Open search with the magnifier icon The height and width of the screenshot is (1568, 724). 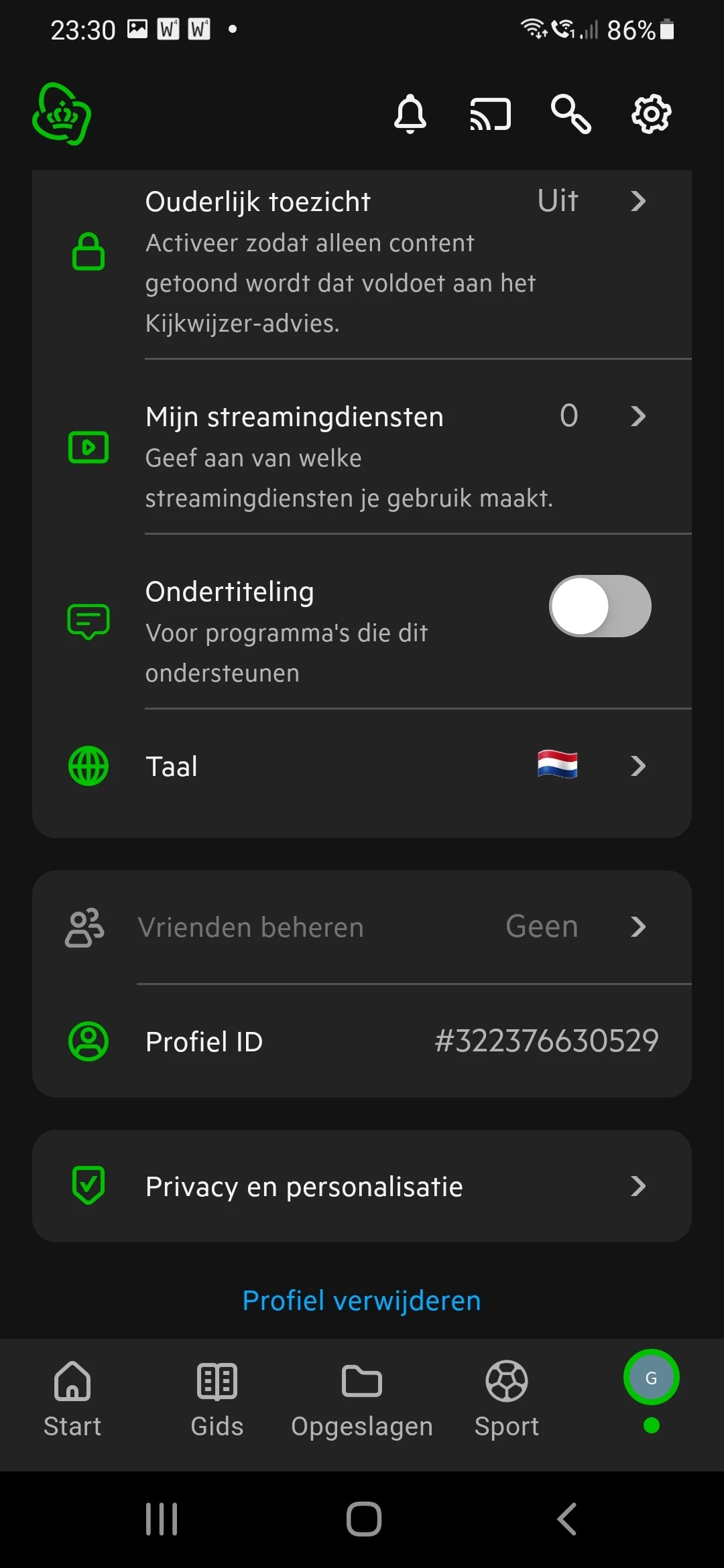[570, 114]
